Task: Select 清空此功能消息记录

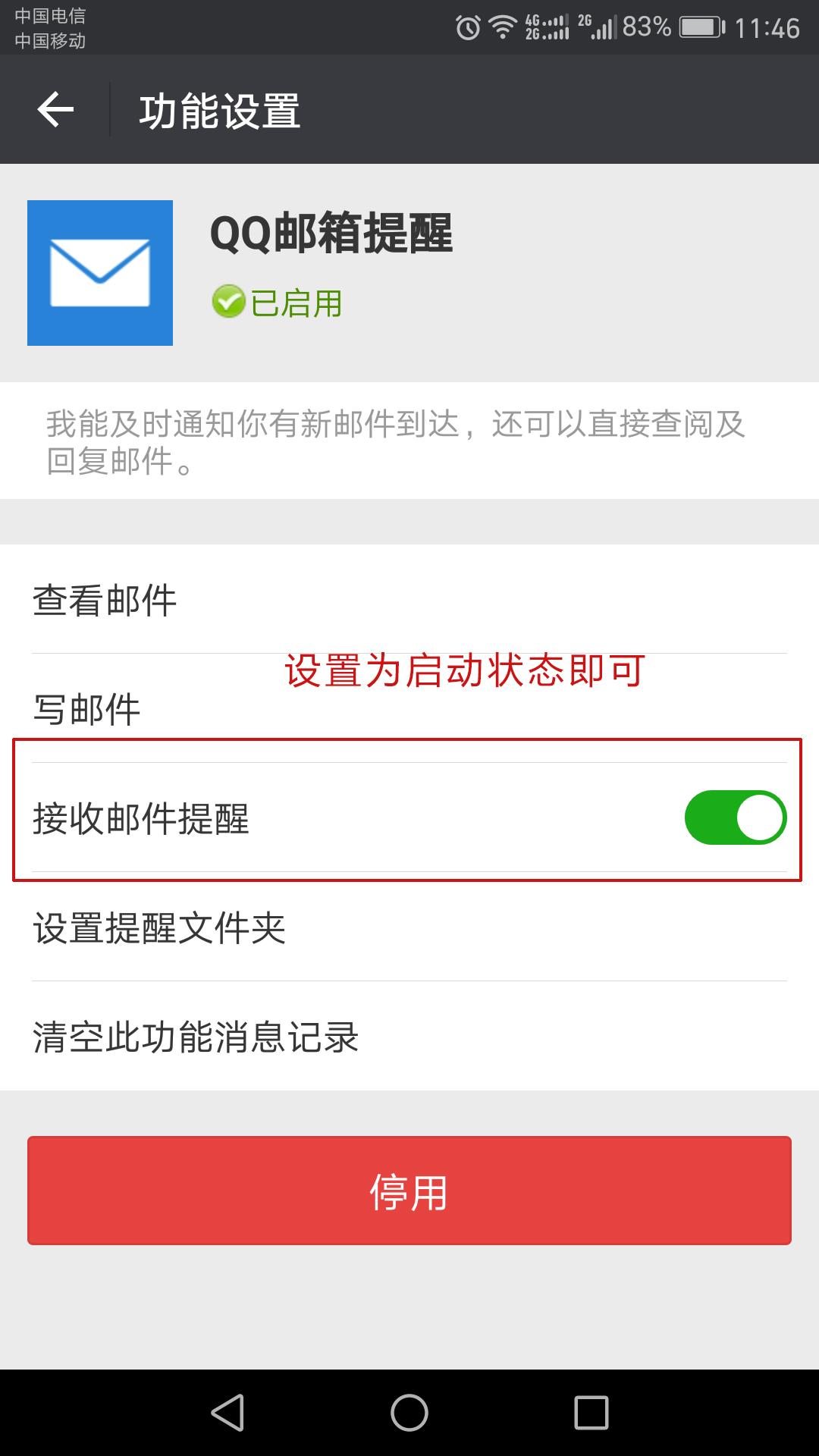Action: (x=409, y=1037)
